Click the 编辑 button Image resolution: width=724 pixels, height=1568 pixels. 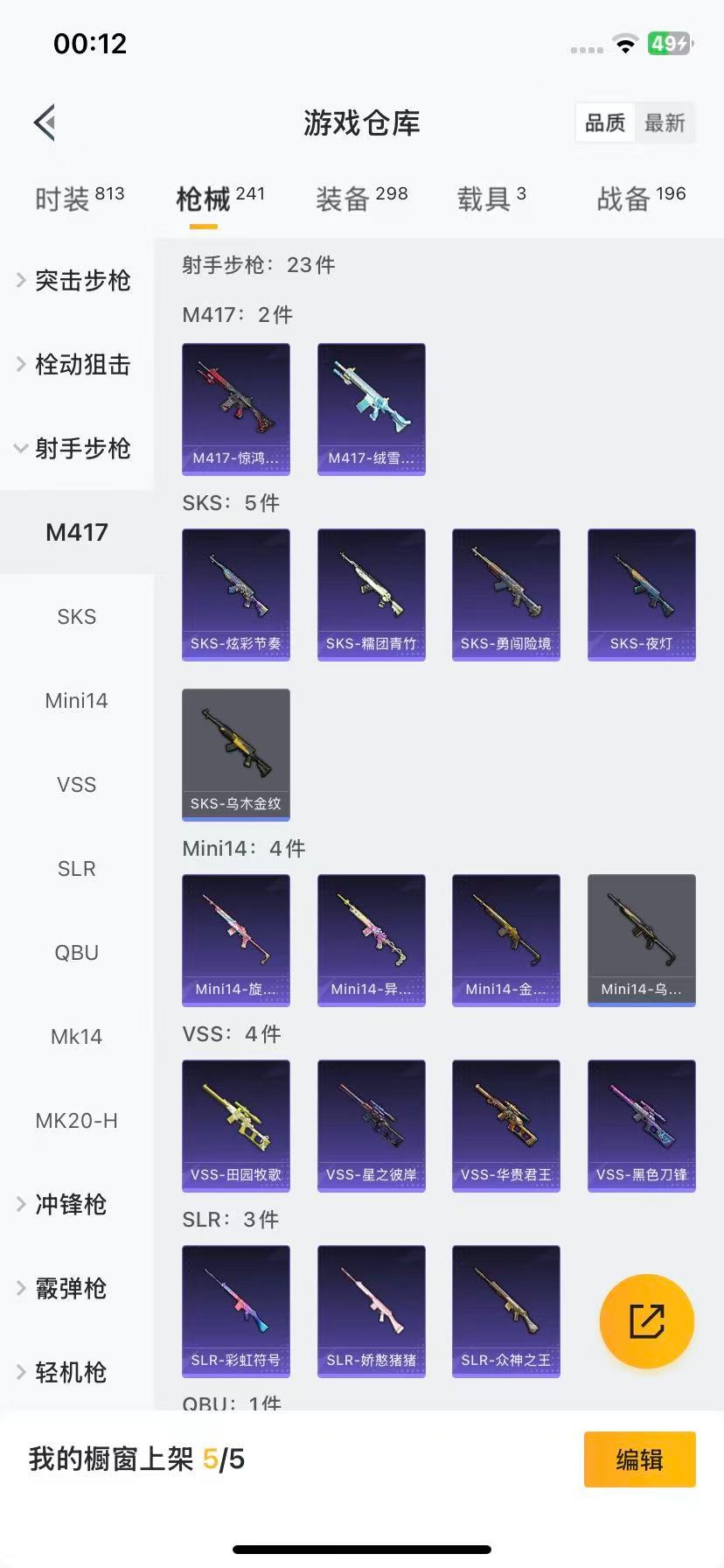(639, 1459)
